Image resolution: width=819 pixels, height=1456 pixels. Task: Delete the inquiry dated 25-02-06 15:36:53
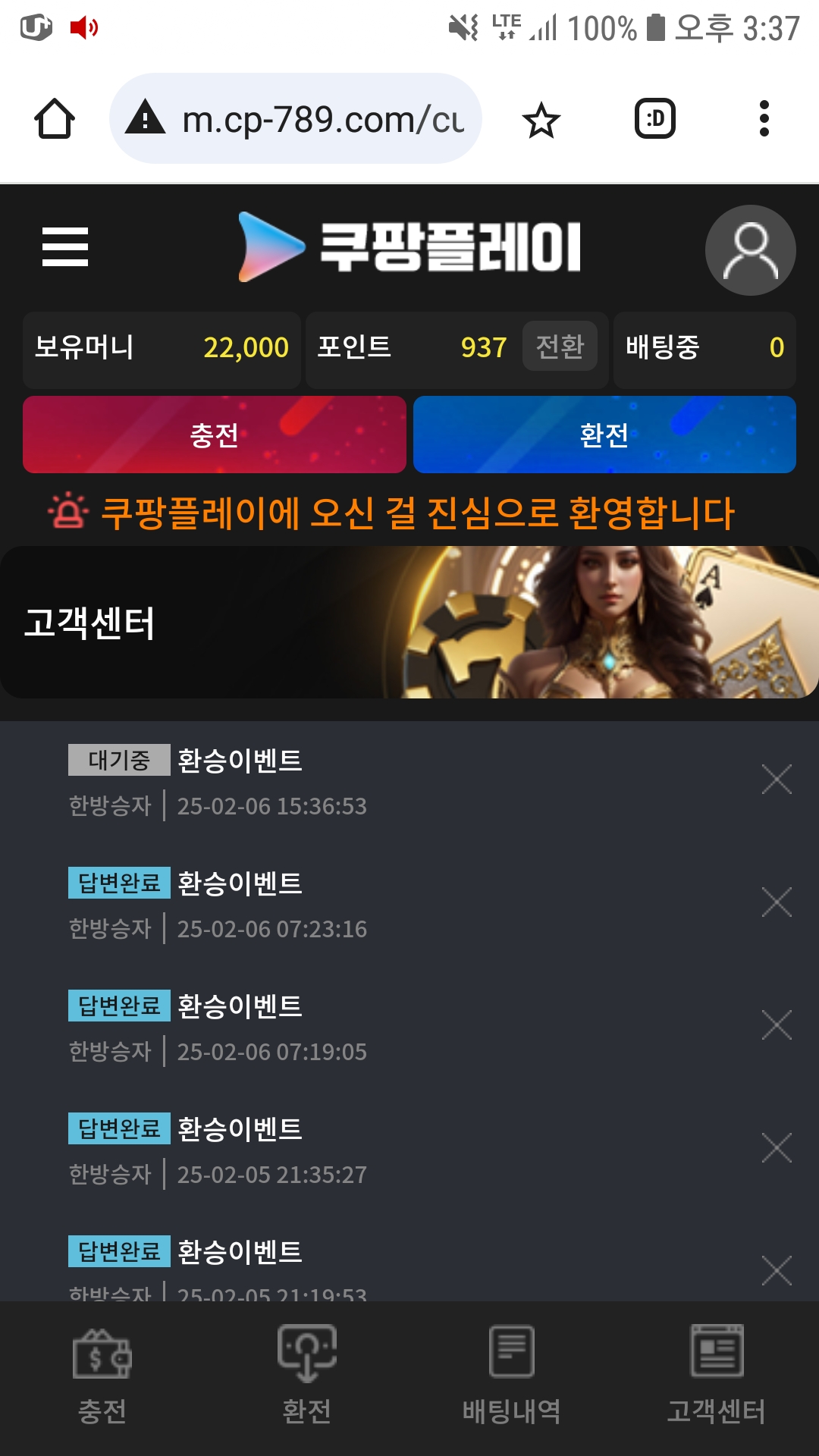click(777, 780)
